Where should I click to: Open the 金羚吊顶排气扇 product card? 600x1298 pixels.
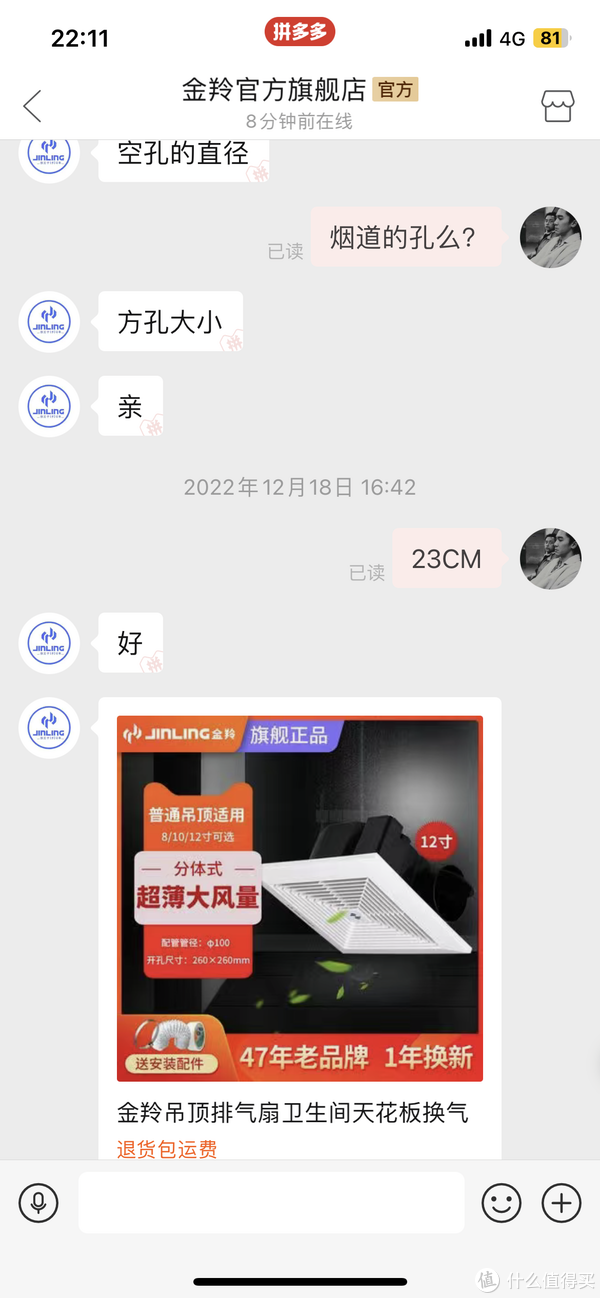pyautogui.click(x=300, y=929)
